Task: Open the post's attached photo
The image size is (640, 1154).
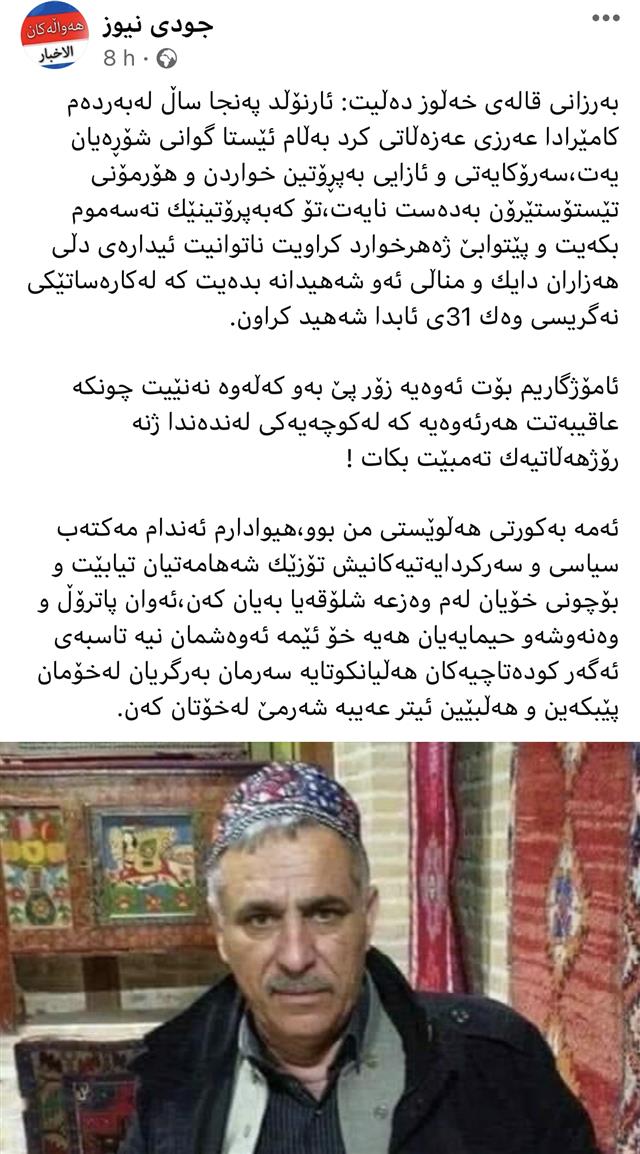Action: tap(320, 945)
